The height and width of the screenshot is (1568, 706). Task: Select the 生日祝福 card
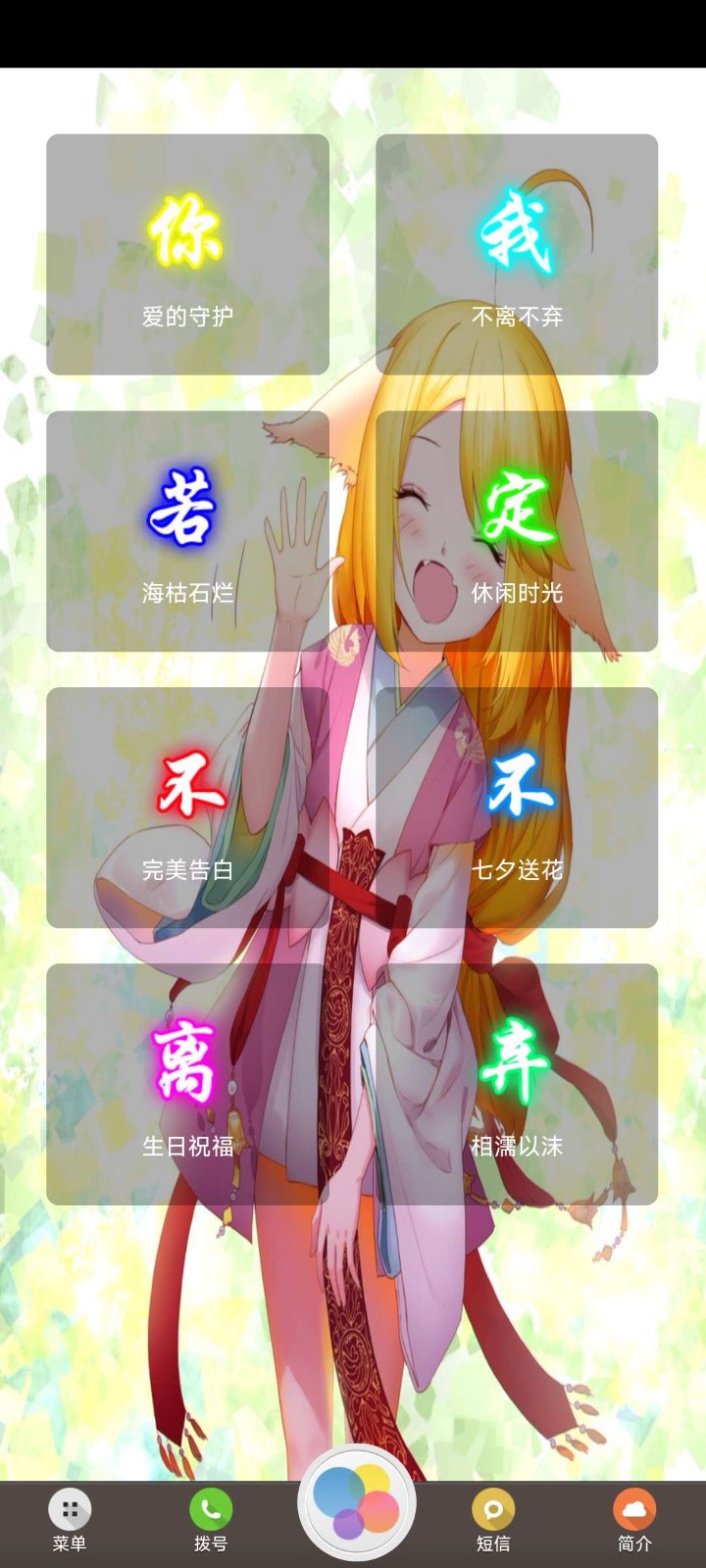point(187,1084)
